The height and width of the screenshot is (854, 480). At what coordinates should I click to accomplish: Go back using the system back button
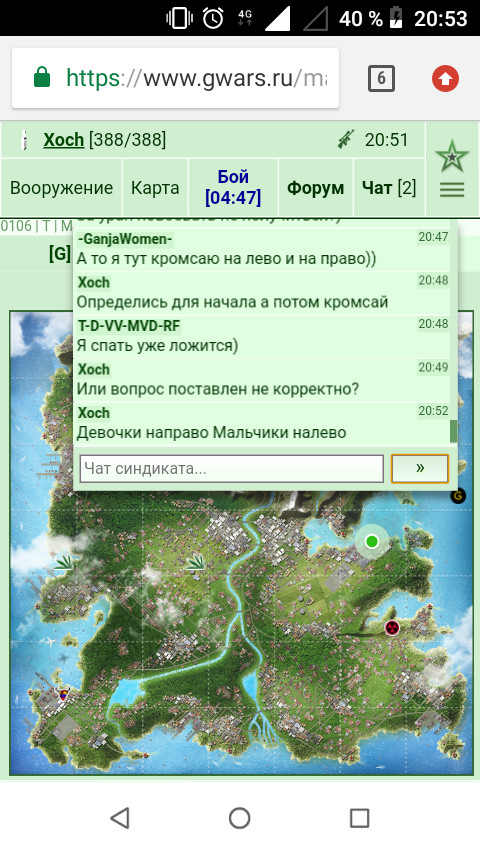coord(120,818)
